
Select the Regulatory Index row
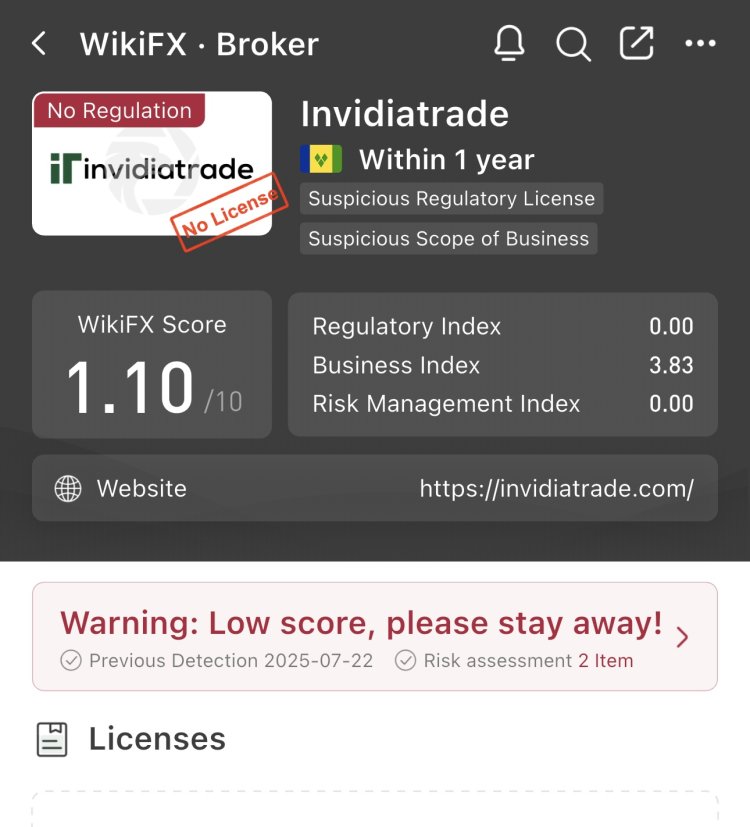click(x=502, y=326)
